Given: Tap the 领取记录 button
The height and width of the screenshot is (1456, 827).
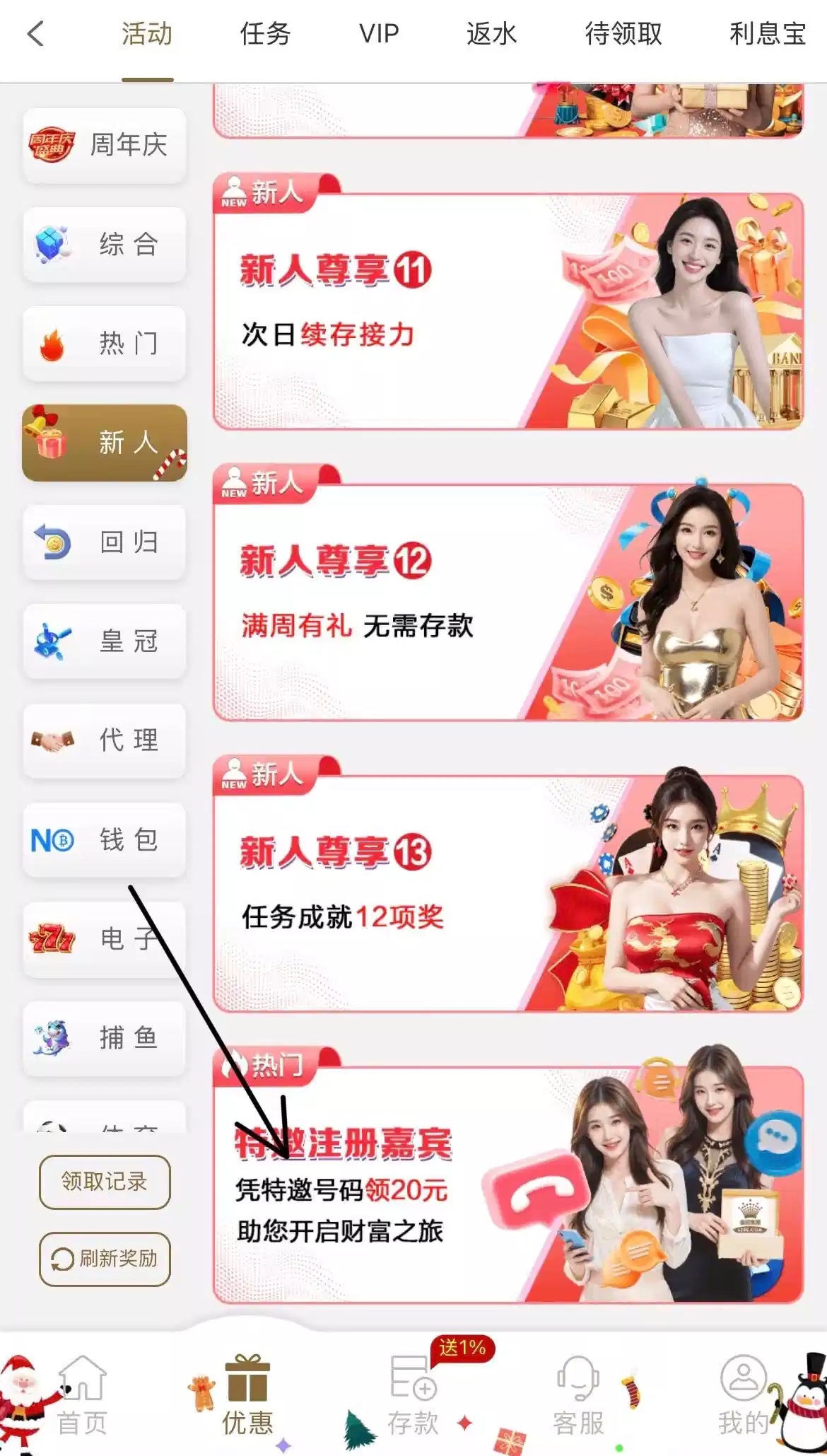Looking at the screenshot, I should 105,1182.
